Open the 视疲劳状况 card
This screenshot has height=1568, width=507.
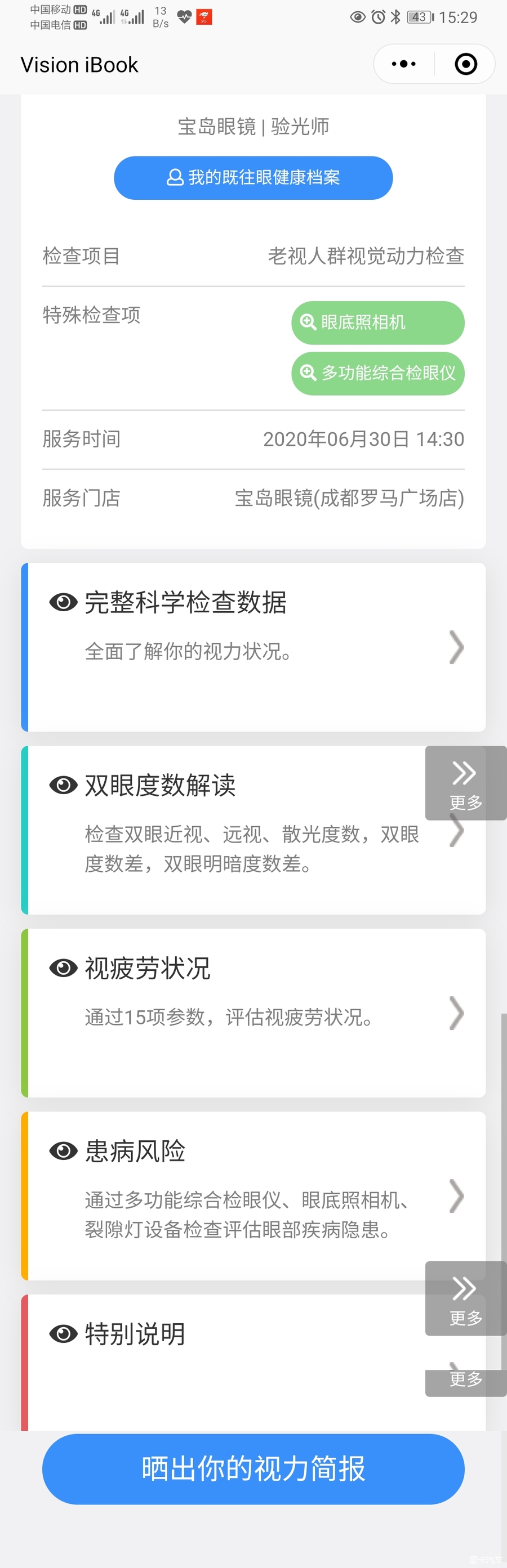[x=253, y=1013]
